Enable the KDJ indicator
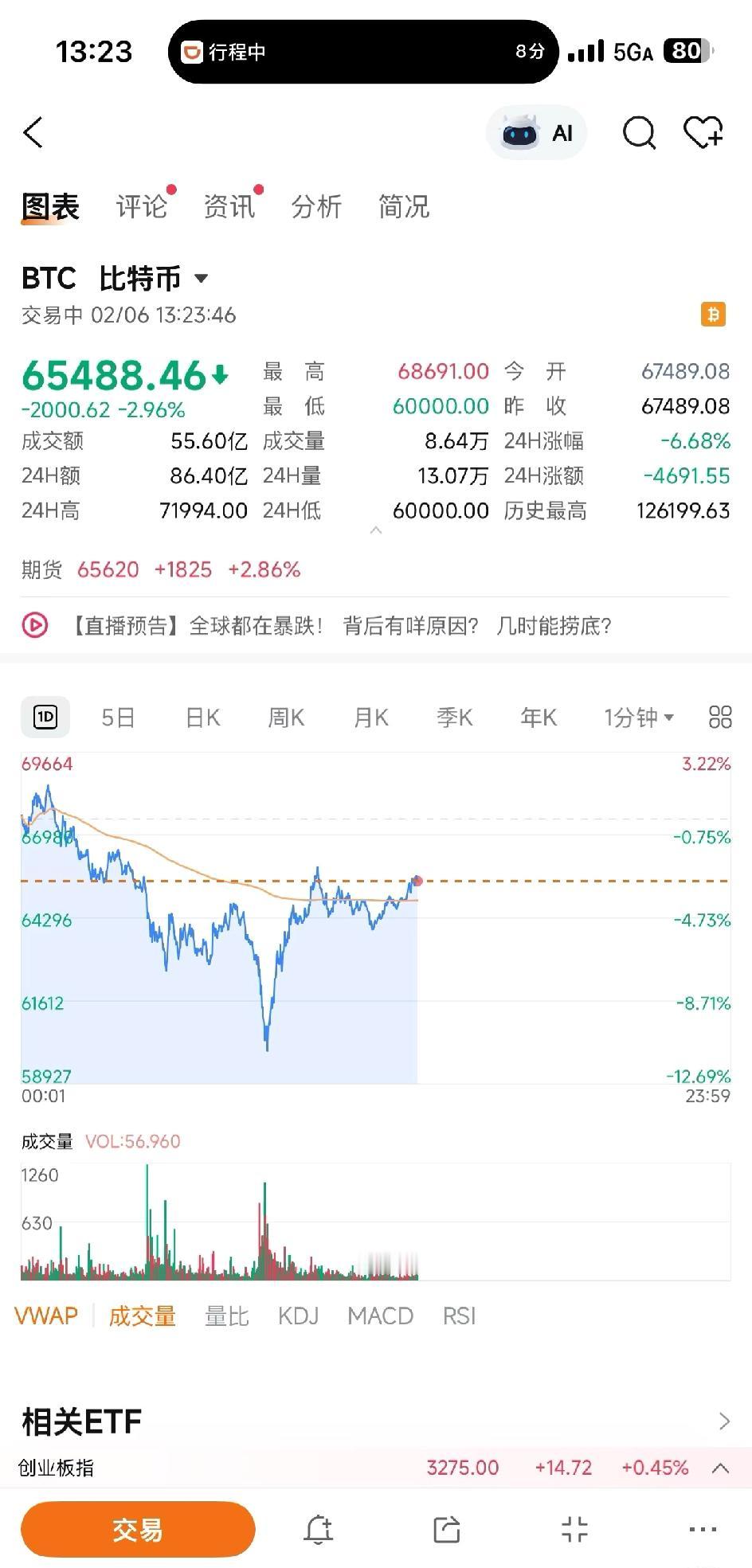752x1568 pixels. tap(298, 1315)
